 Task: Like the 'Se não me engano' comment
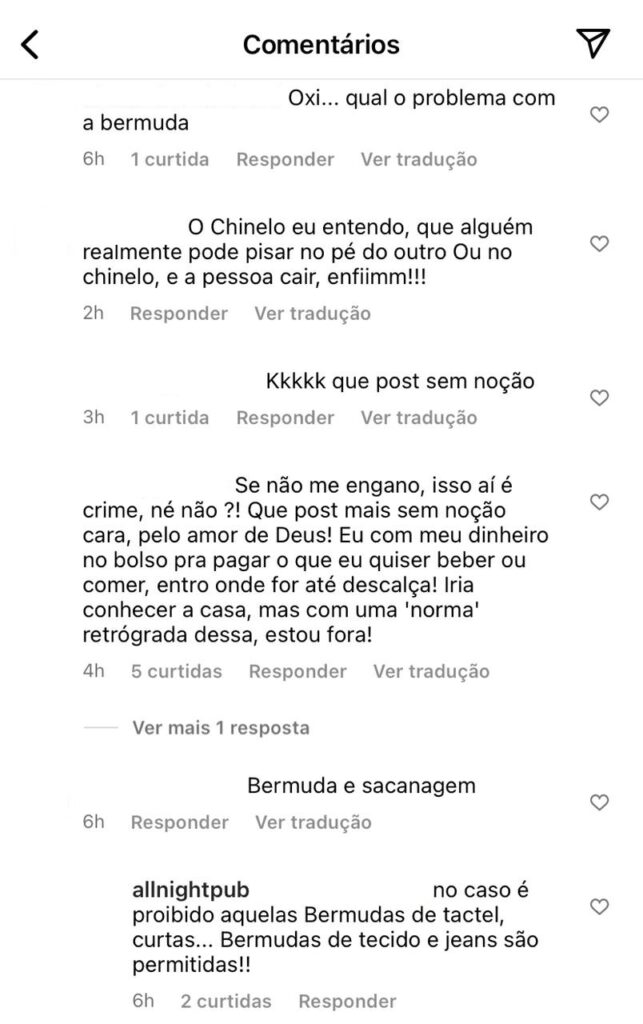599,501
